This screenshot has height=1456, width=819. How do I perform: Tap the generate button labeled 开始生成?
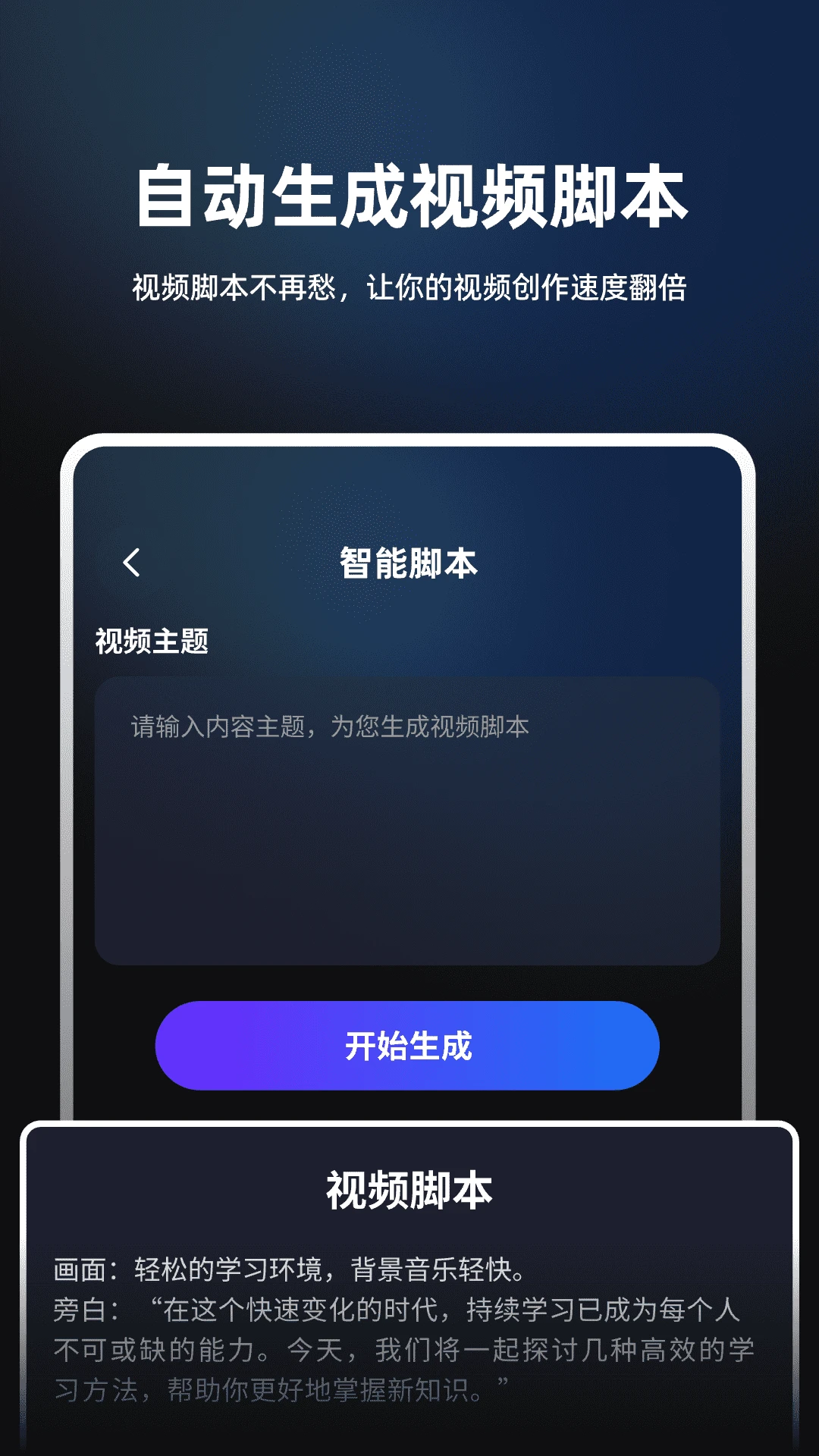point(409,1046)
